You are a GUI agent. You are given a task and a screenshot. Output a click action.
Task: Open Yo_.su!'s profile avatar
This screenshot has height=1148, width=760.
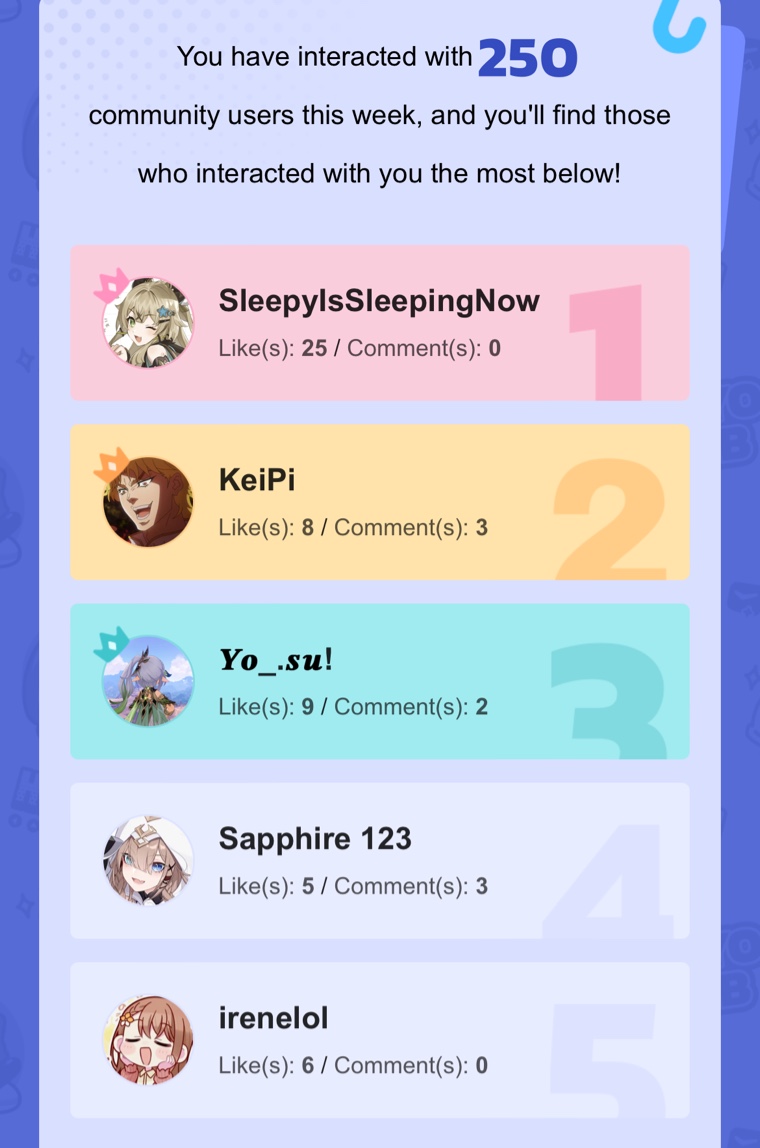[x=148, y=680]
